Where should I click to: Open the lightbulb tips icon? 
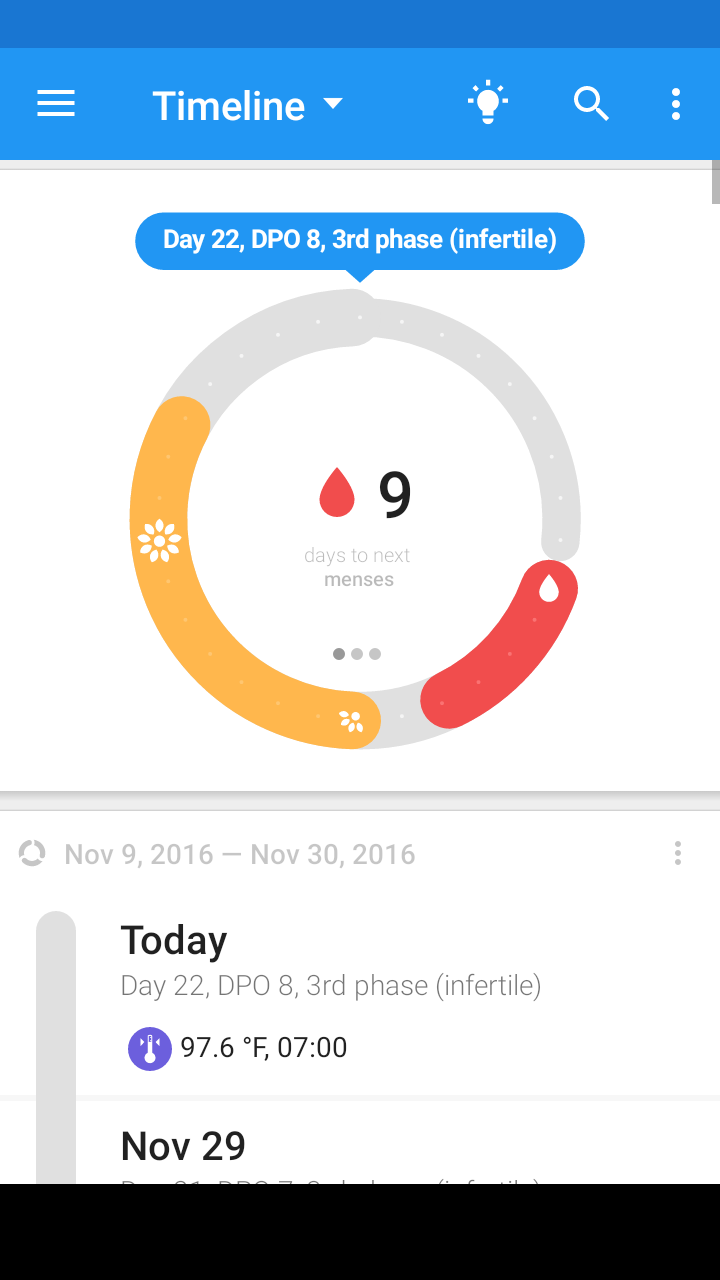tap(487, 103)
